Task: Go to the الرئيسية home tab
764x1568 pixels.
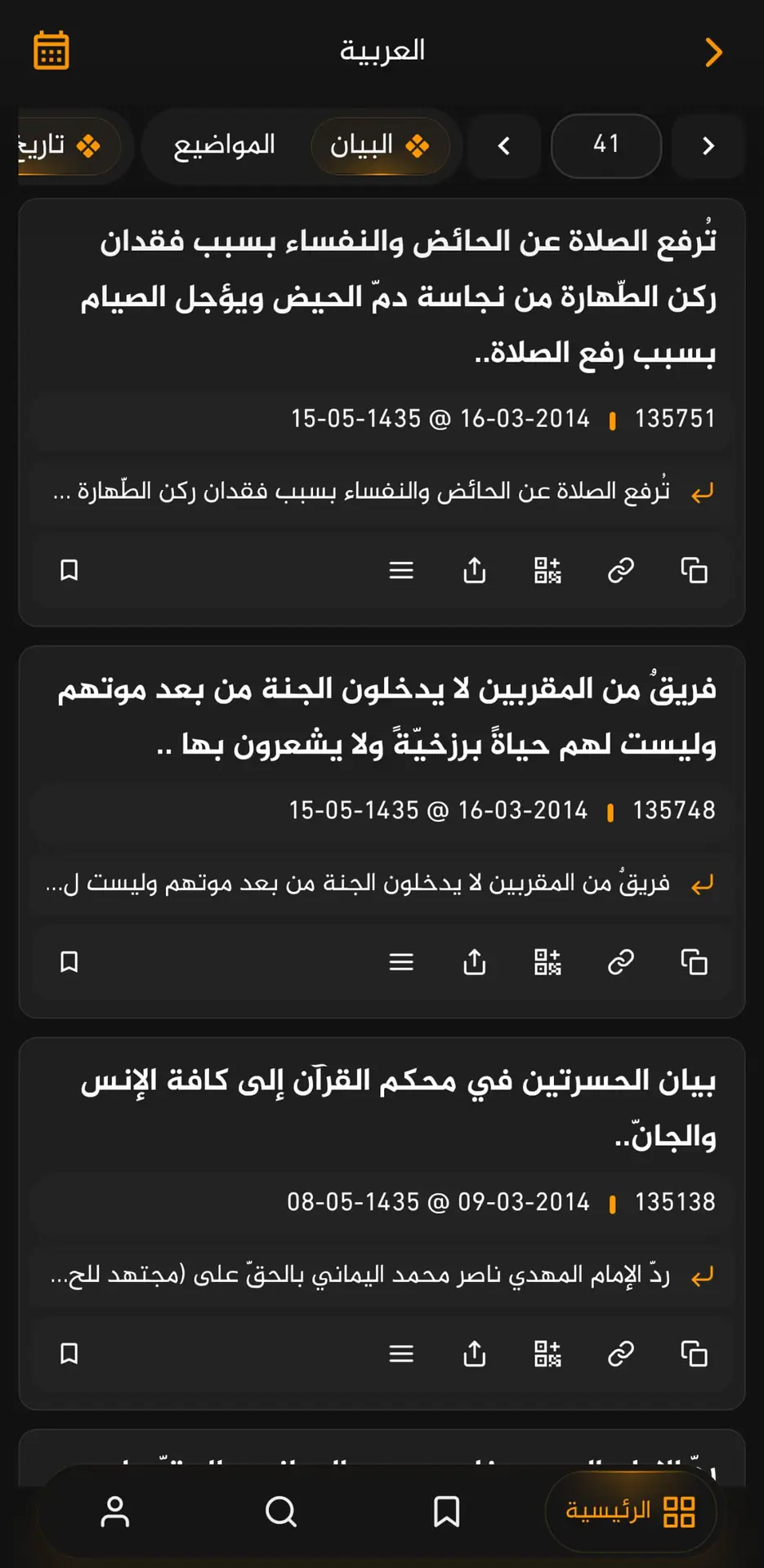Action: pos(631,1511)
